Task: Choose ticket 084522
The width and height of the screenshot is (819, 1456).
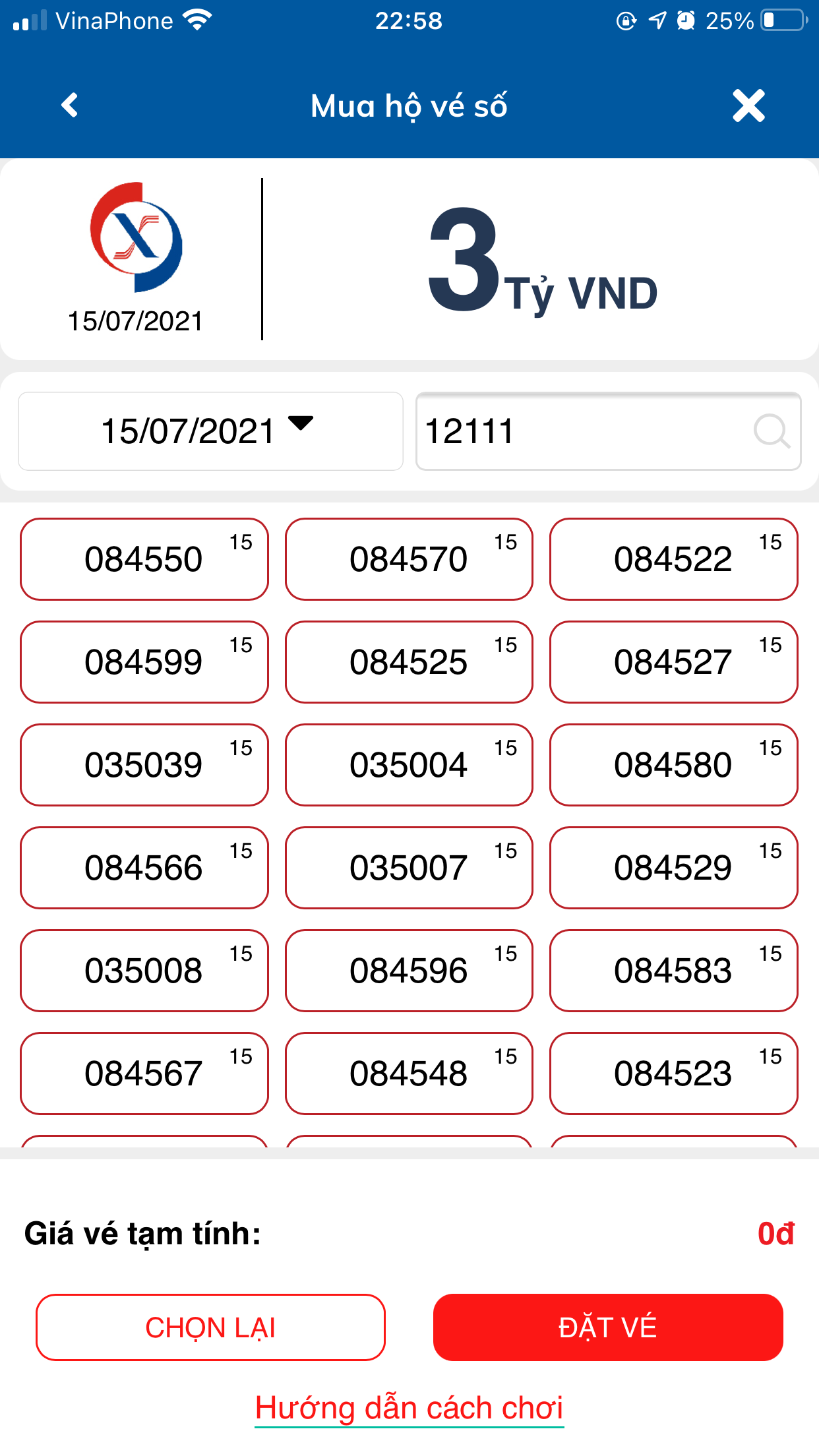Action: click(673, 559)
